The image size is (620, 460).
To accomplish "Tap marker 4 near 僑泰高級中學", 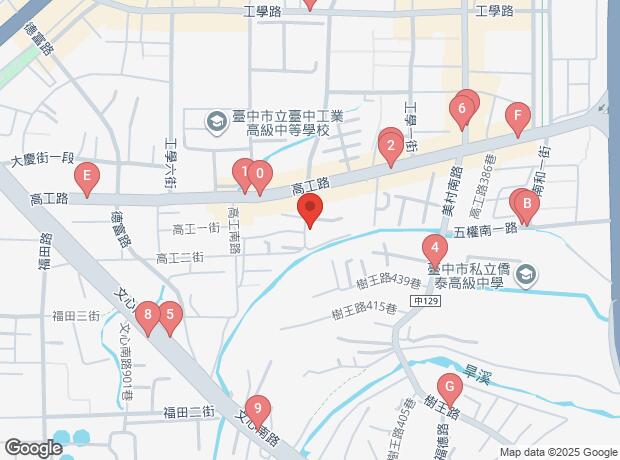I will click(x=433, y=247).
